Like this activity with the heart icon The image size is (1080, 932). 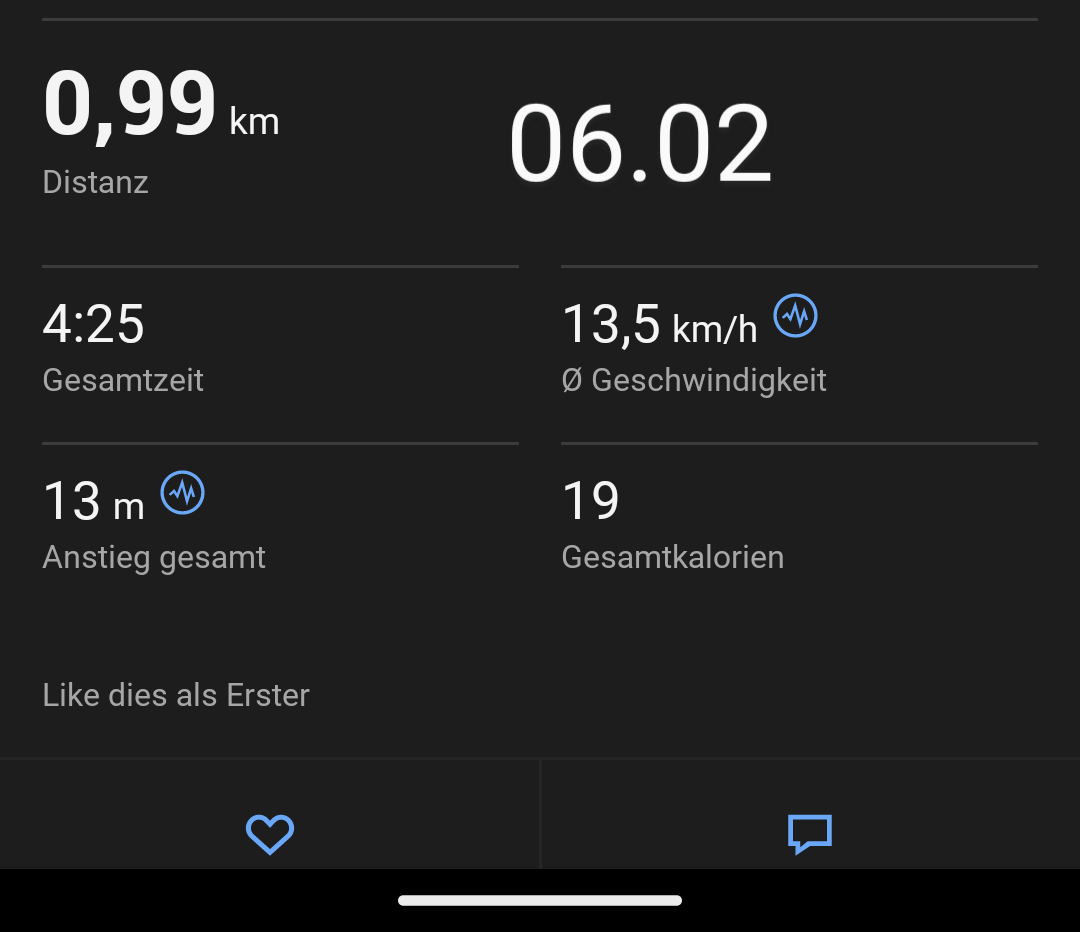click(270, 833)
